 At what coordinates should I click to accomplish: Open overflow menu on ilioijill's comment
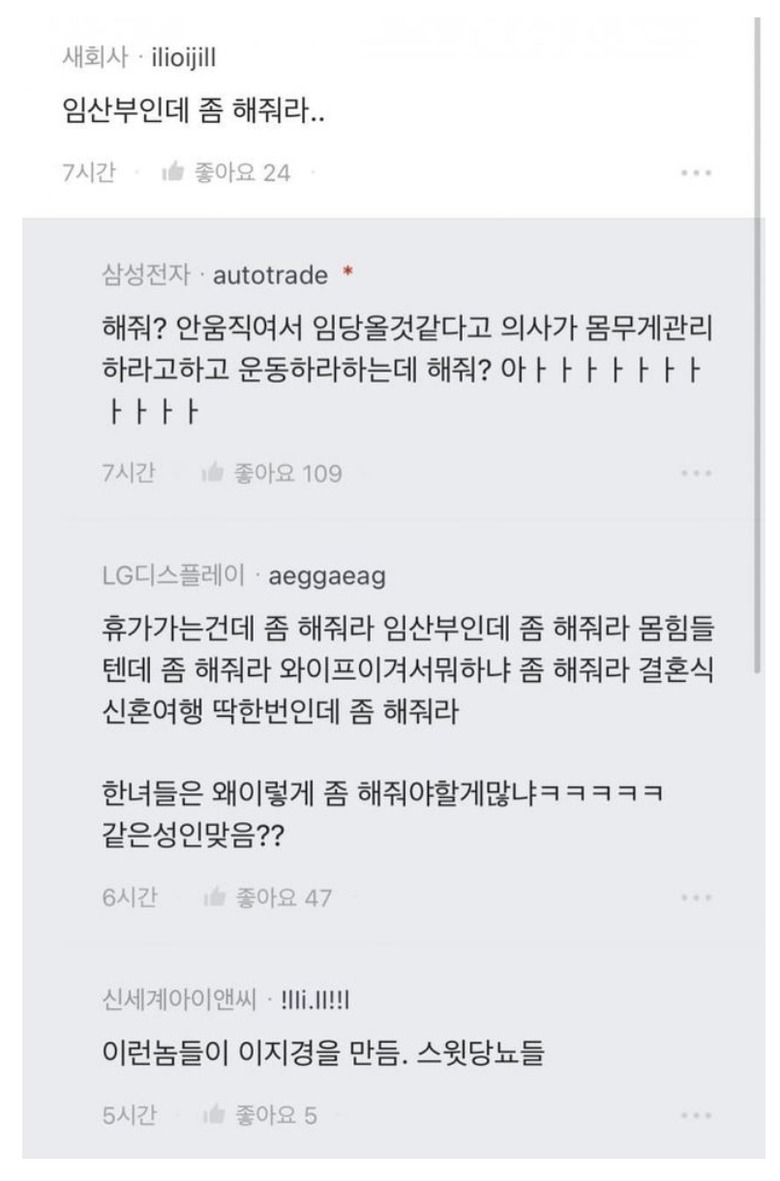click(696, 173)
